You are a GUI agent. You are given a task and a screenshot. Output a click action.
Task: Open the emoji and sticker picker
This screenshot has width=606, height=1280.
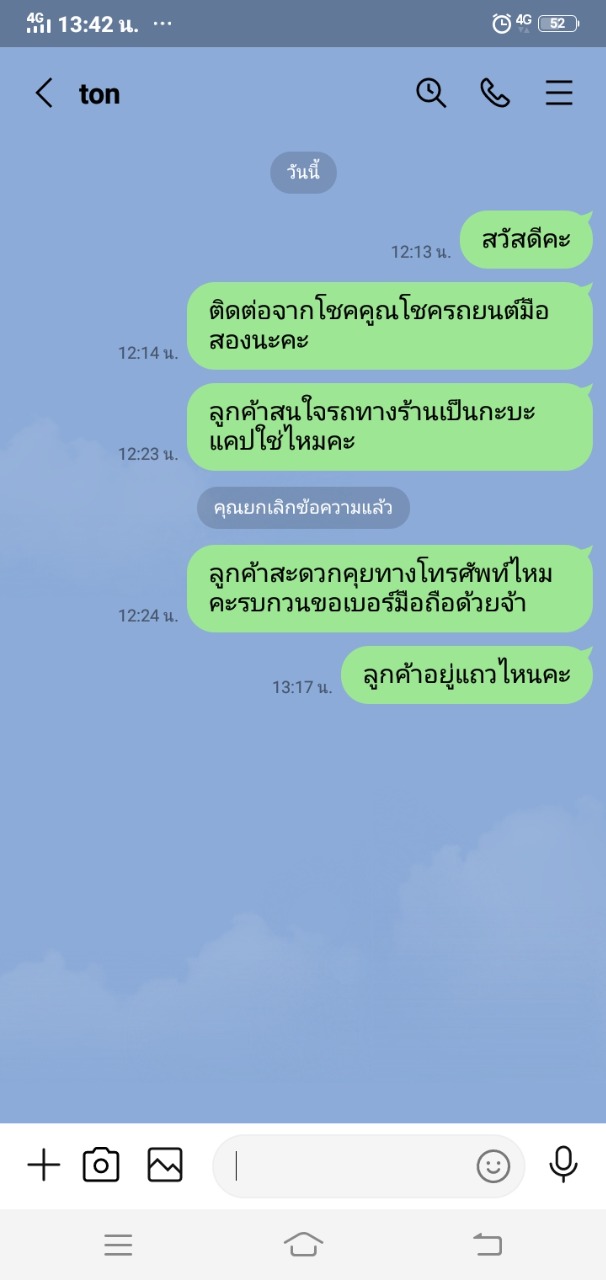click(493, 1166)
